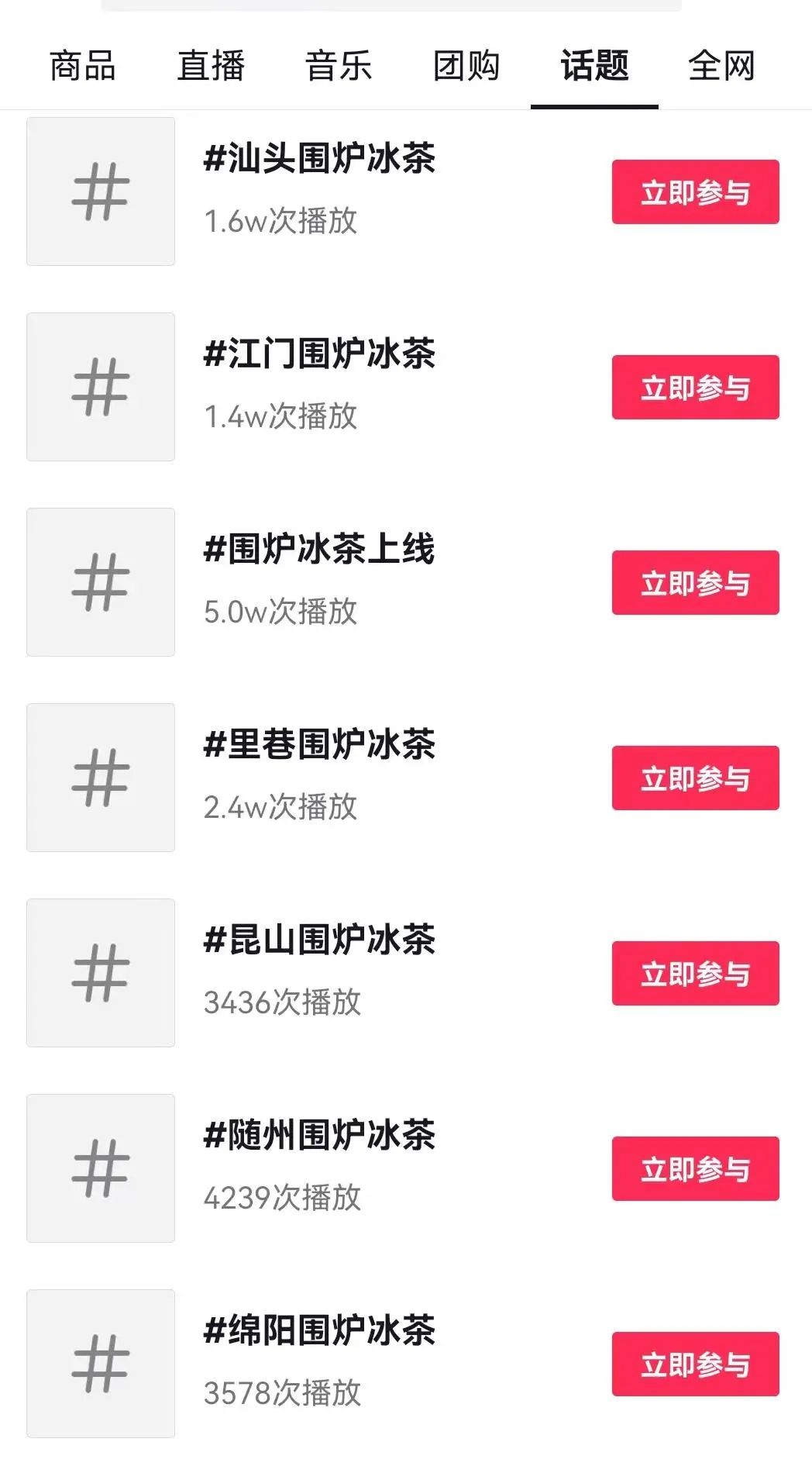Switch to the 商品 tab
This screenshot has width=812, height=1473.
[x=82, y=66]
